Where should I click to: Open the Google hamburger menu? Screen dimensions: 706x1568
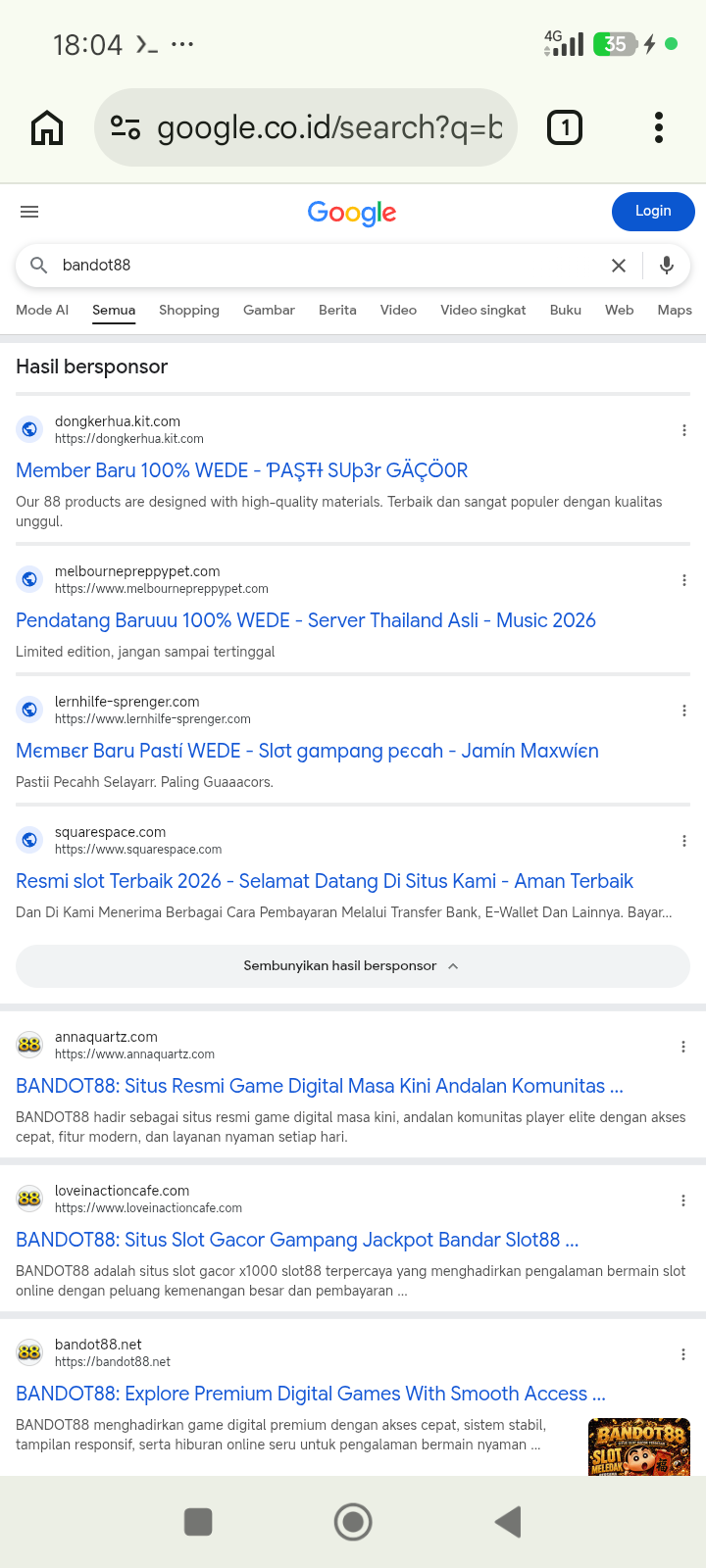click(29, 212)
